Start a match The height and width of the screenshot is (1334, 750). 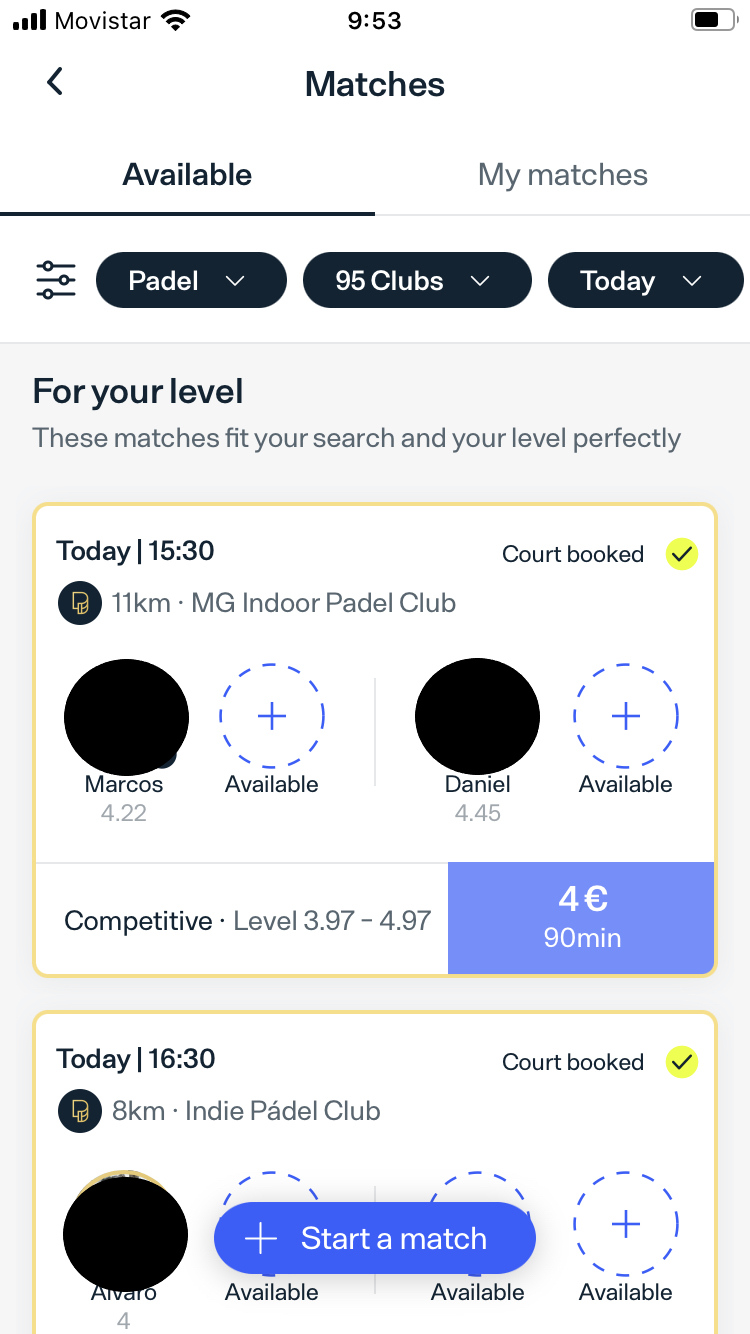point(375,1238)
